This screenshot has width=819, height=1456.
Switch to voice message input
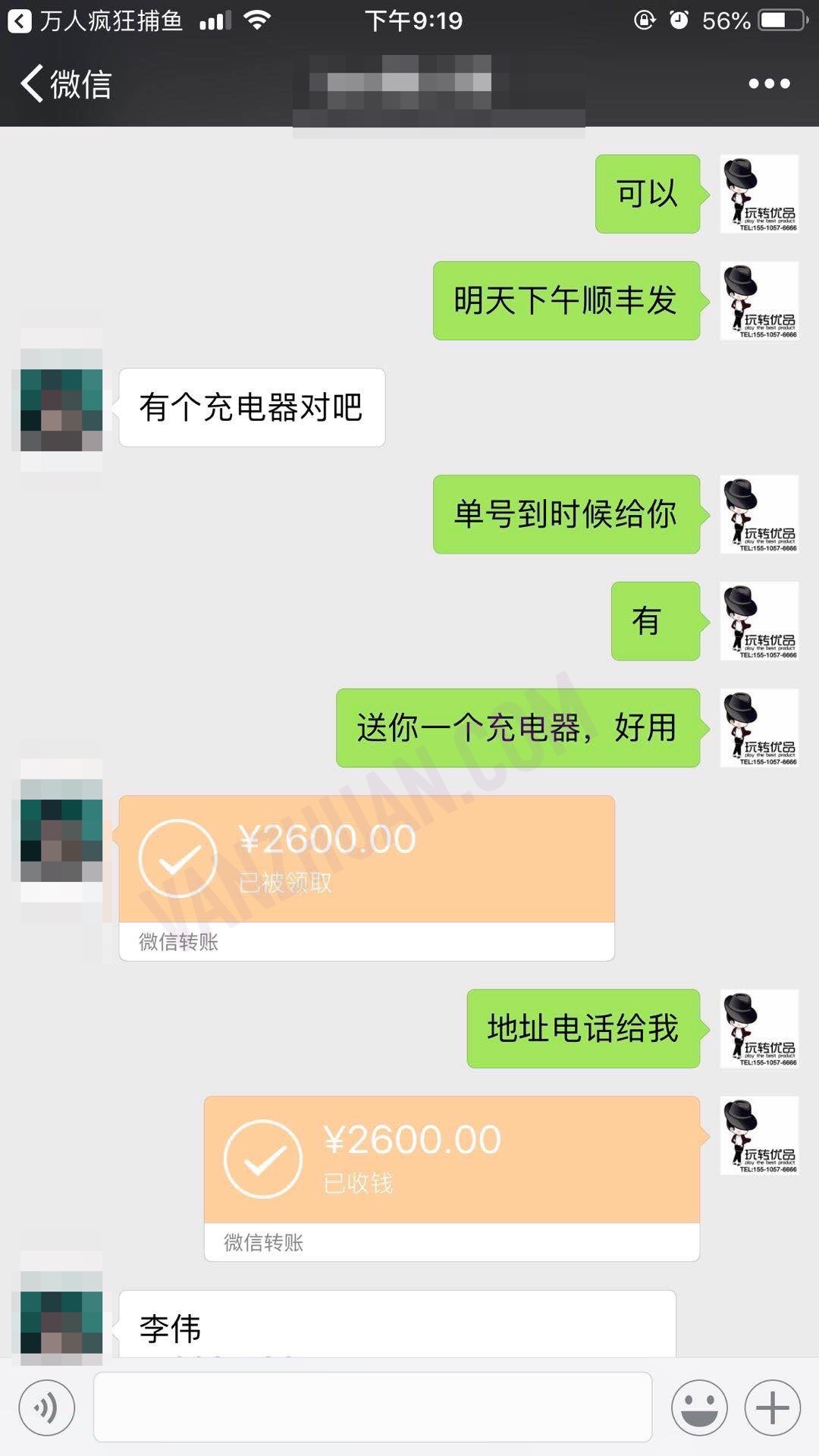coord(47,1408)
